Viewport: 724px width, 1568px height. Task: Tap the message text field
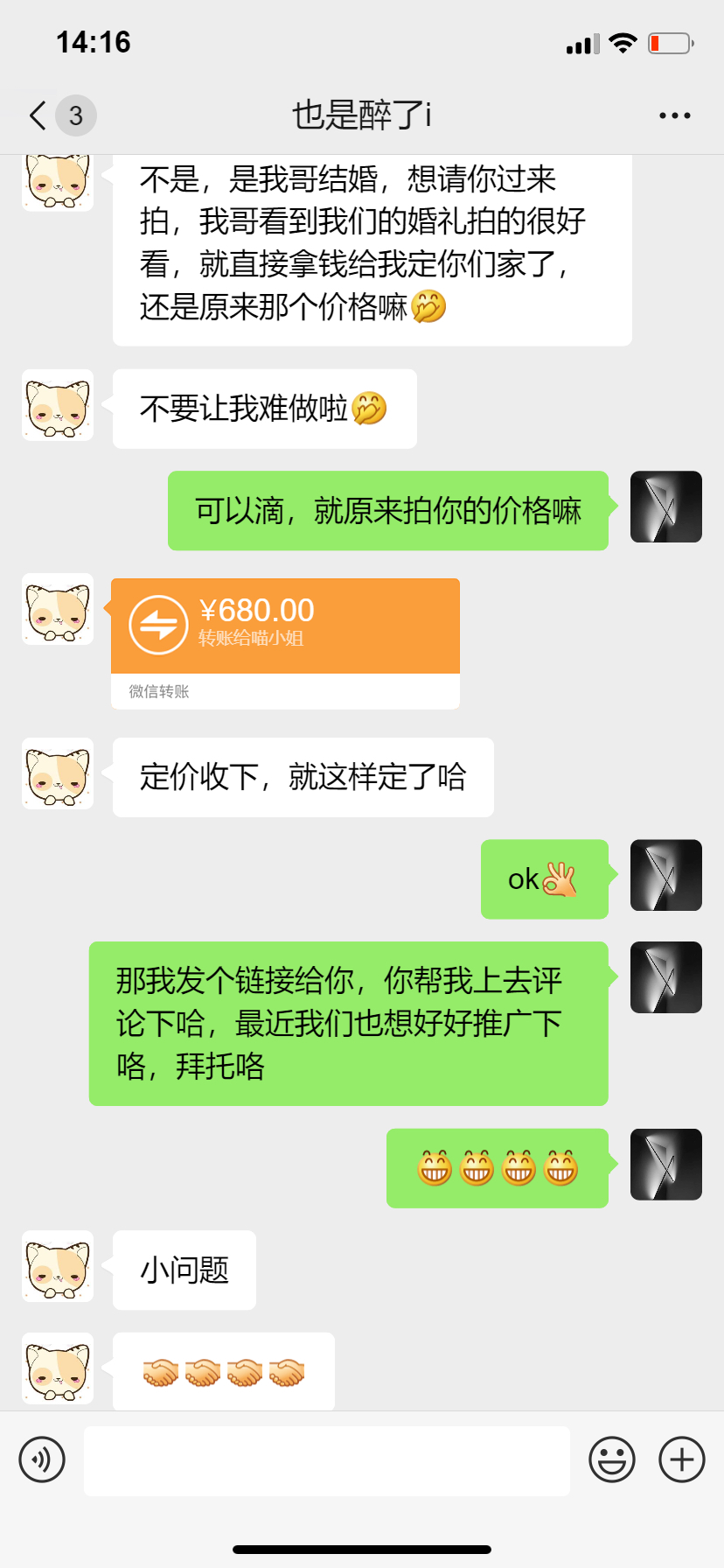coord(327,1460)
